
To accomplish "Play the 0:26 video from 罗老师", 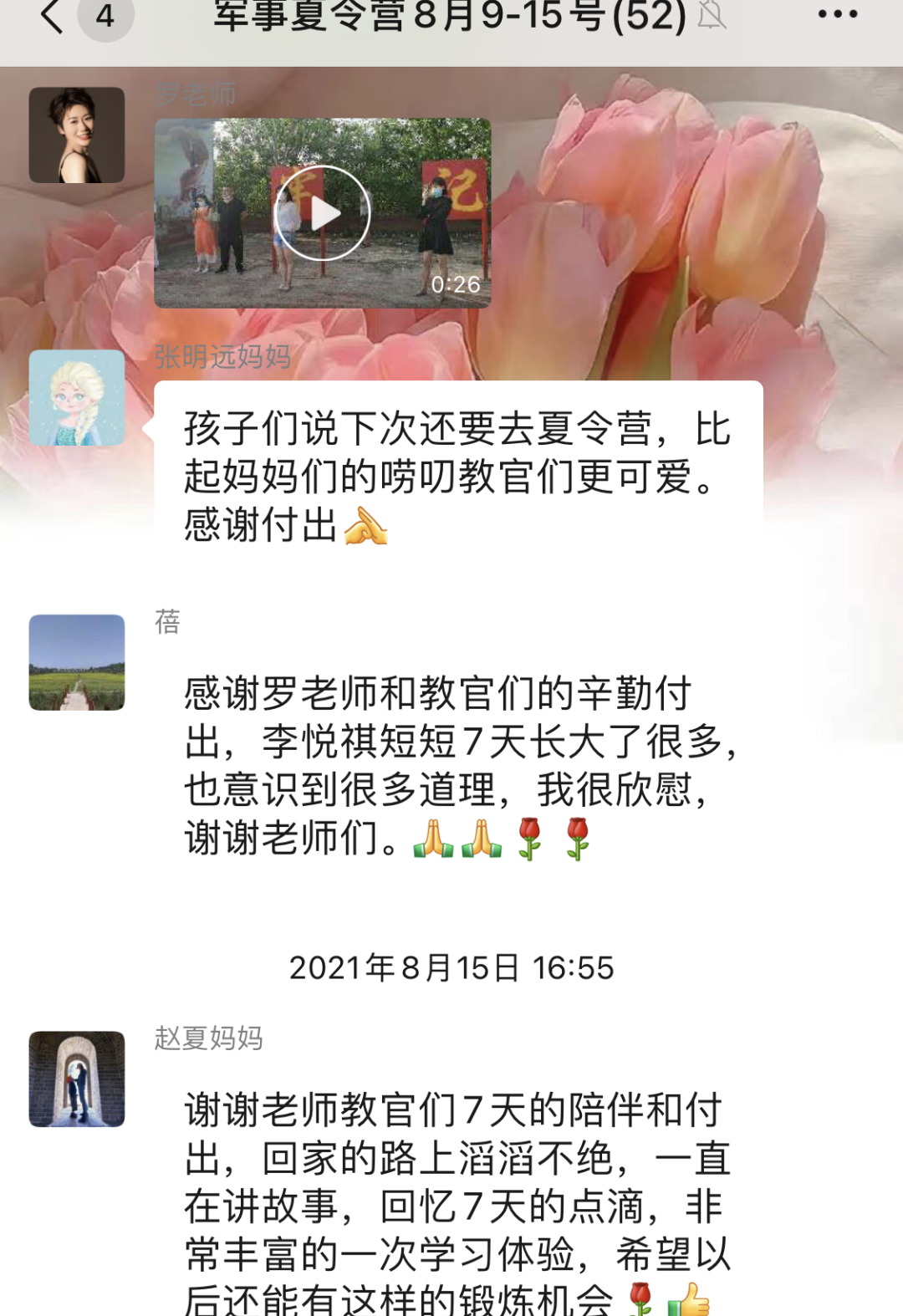I will click(322, 213).
